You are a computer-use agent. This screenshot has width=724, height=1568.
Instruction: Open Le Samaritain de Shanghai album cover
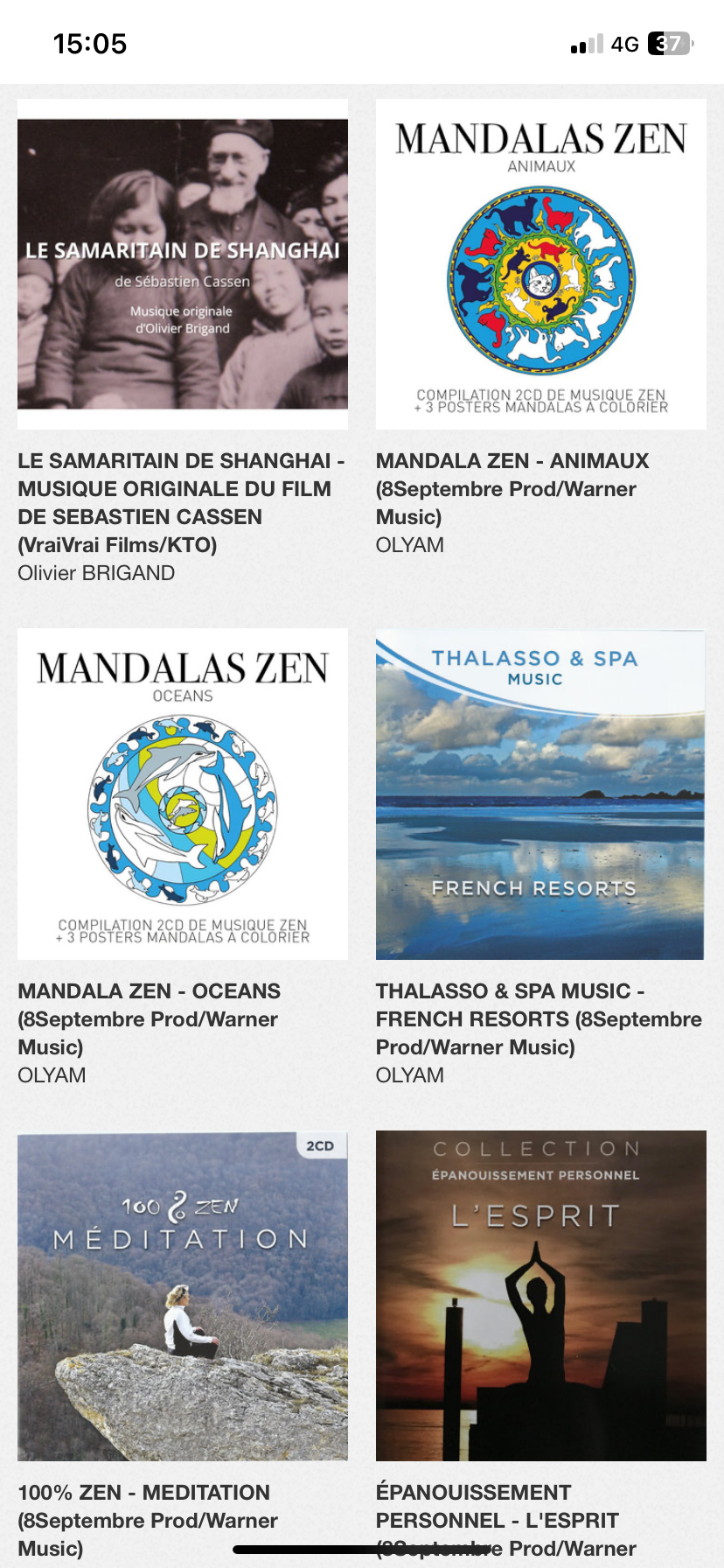(x=183, y=264)
